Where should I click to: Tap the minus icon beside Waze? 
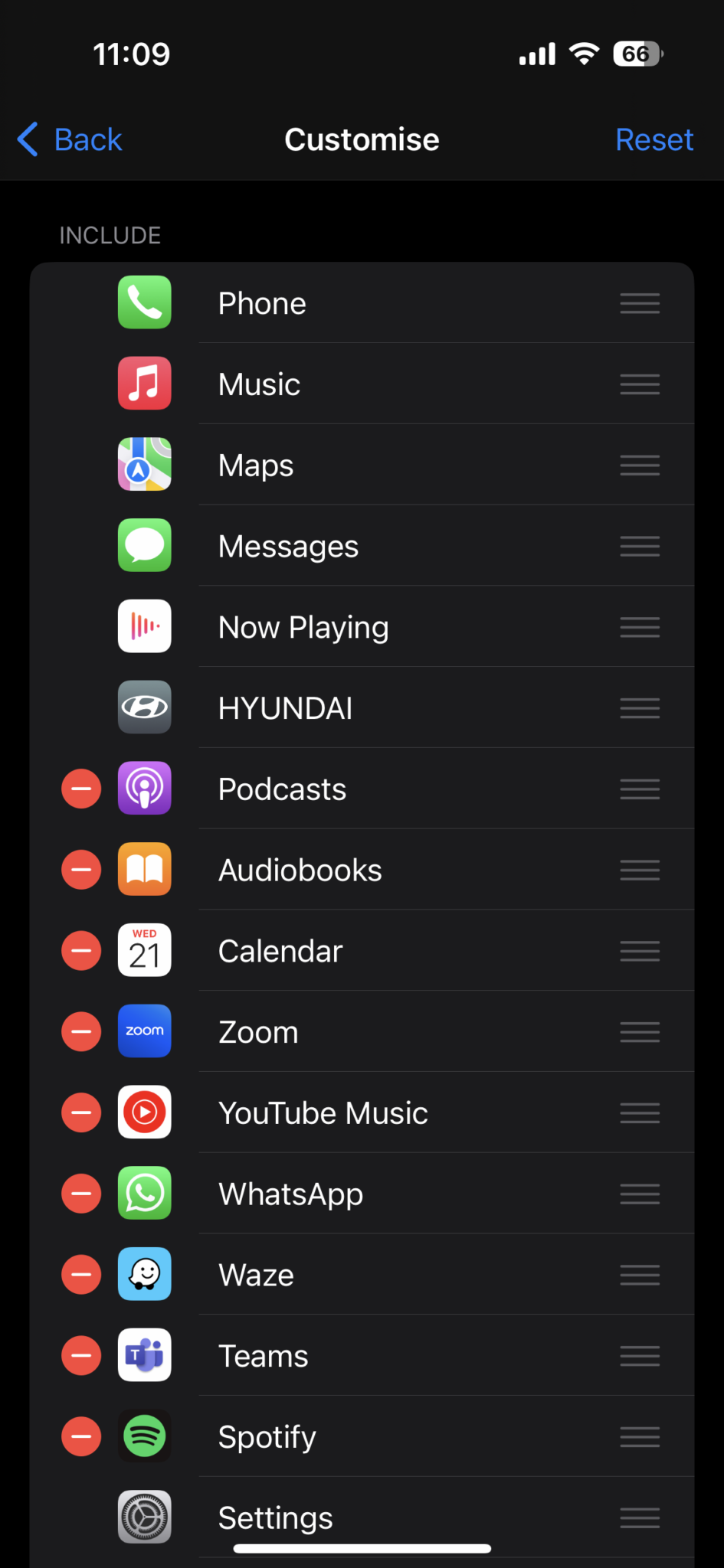pyautogui.click(x=81, y=1275)
